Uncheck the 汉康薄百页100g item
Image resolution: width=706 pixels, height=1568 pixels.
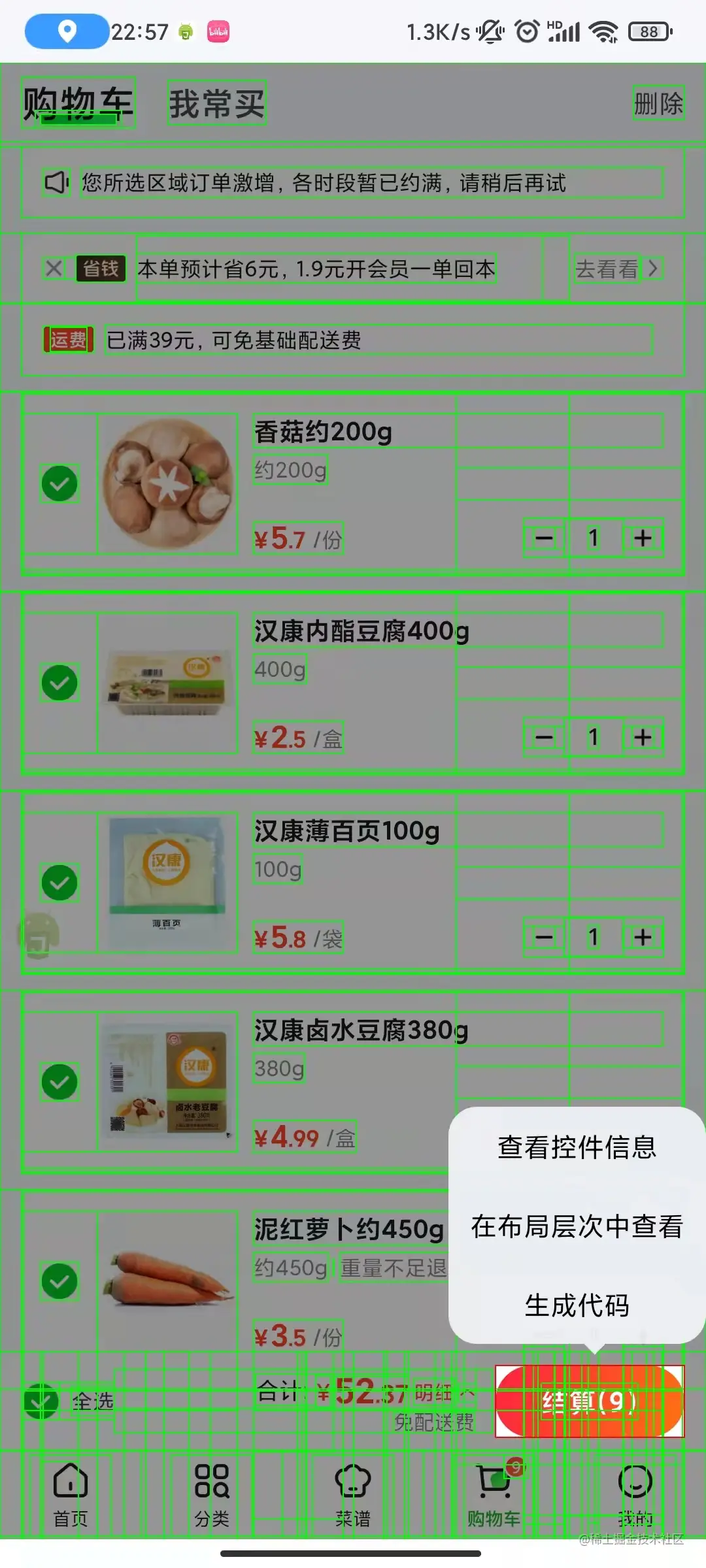[59, 883]
